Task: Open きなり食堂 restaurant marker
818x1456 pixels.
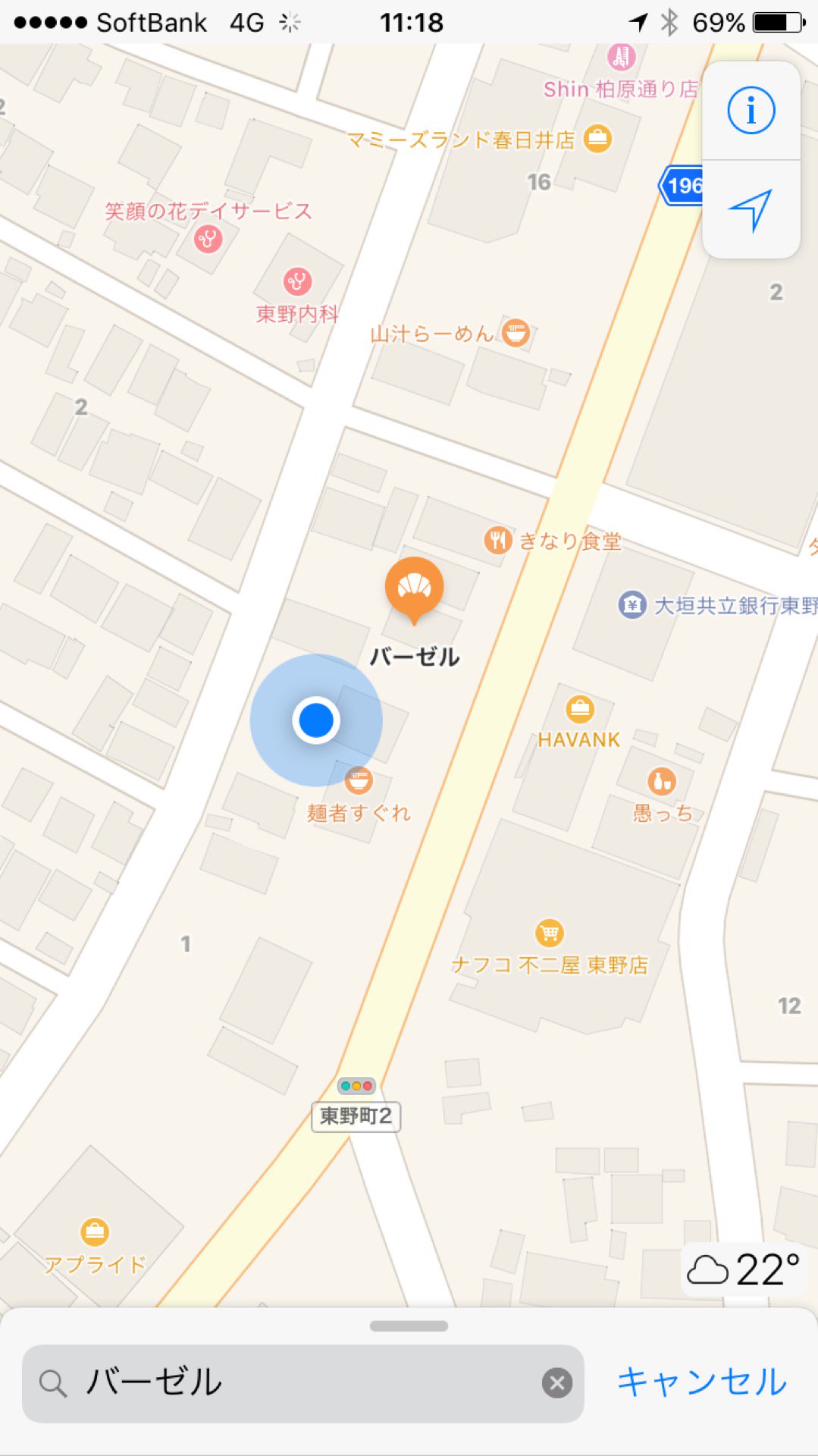Action: pos(497,540)
